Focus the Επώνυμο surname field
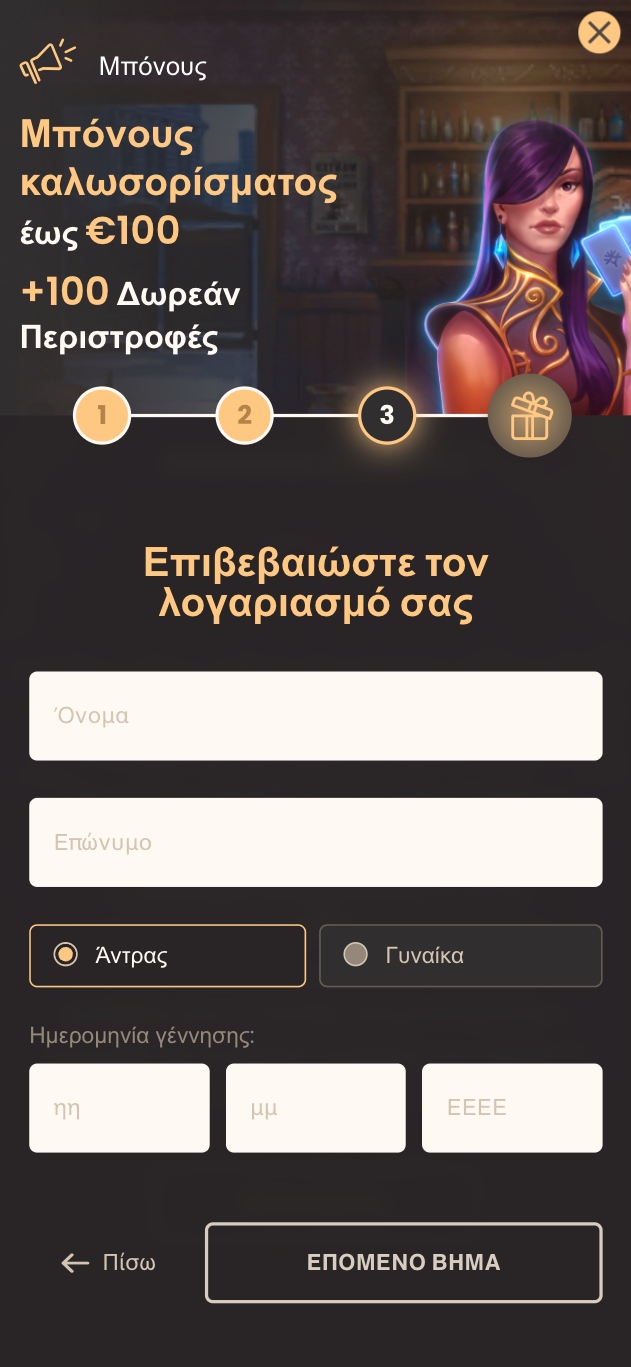The image size is (631, 1367). click(x=316, y=842)
